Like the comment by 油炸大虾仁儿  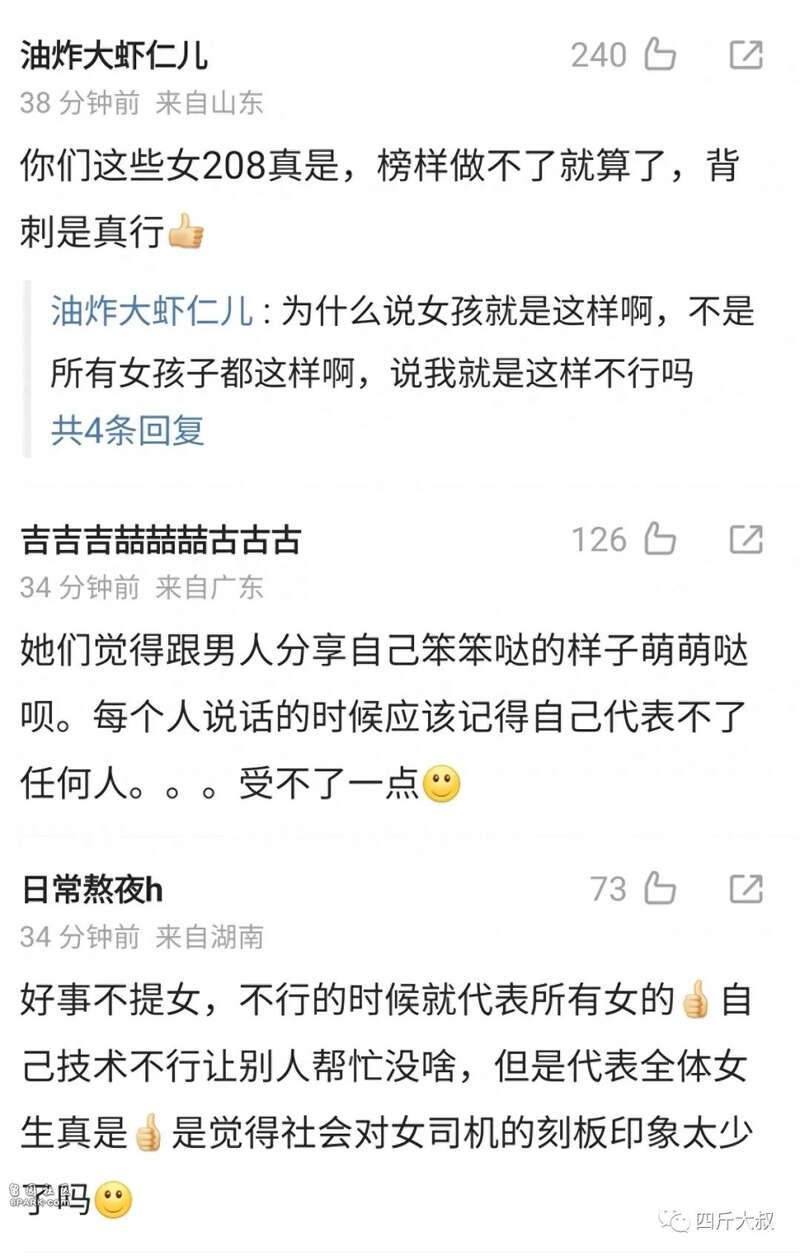660,54
